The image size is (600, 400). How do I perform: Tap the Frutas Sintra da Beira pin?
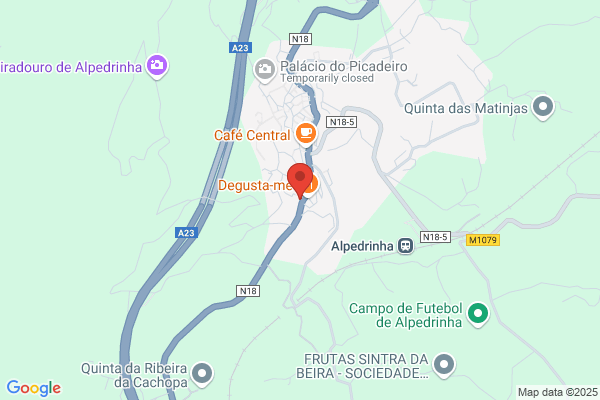[444, 365]
